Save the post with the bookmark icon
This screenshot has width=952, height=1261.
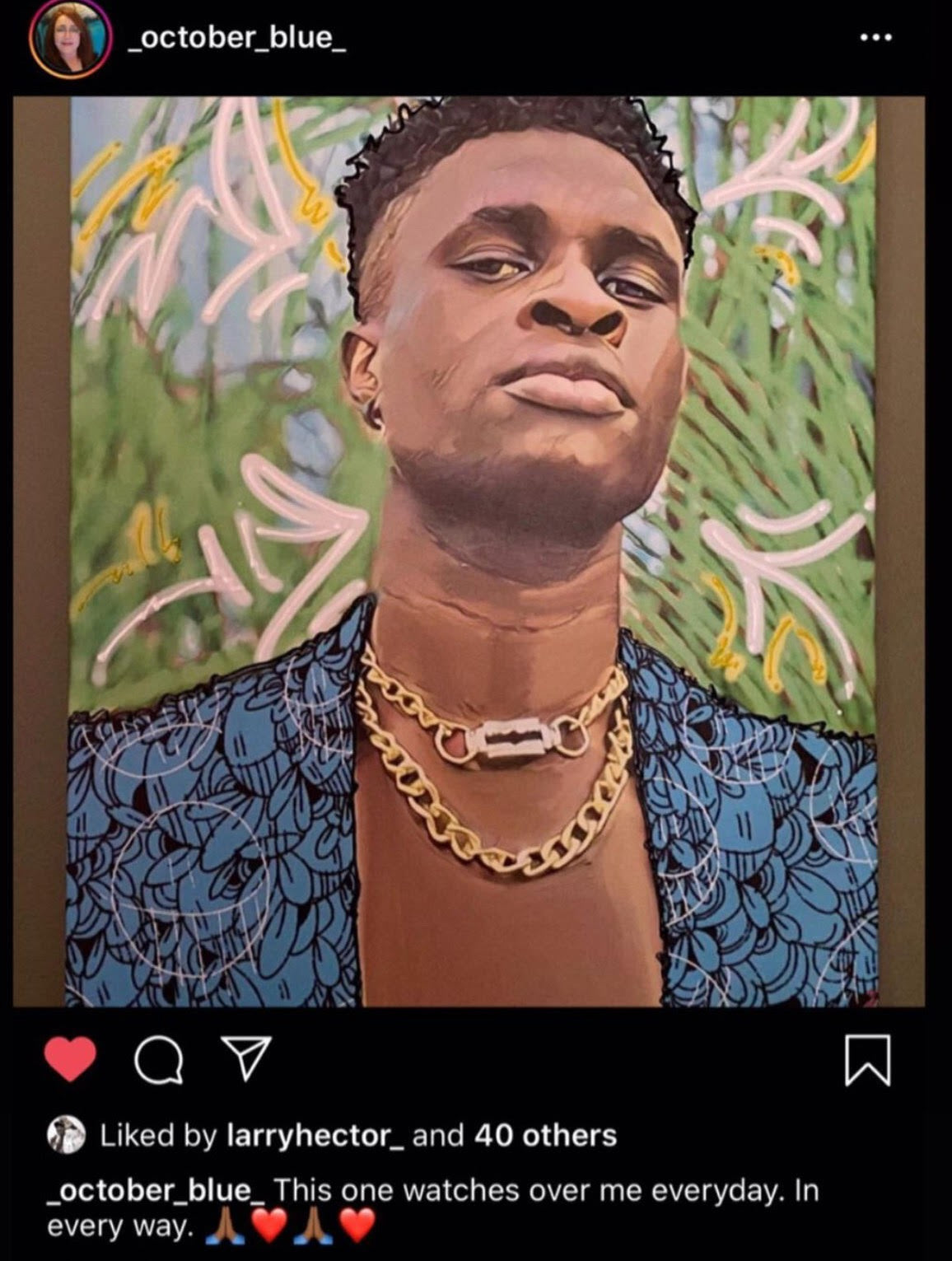[x=868, y=1060]
